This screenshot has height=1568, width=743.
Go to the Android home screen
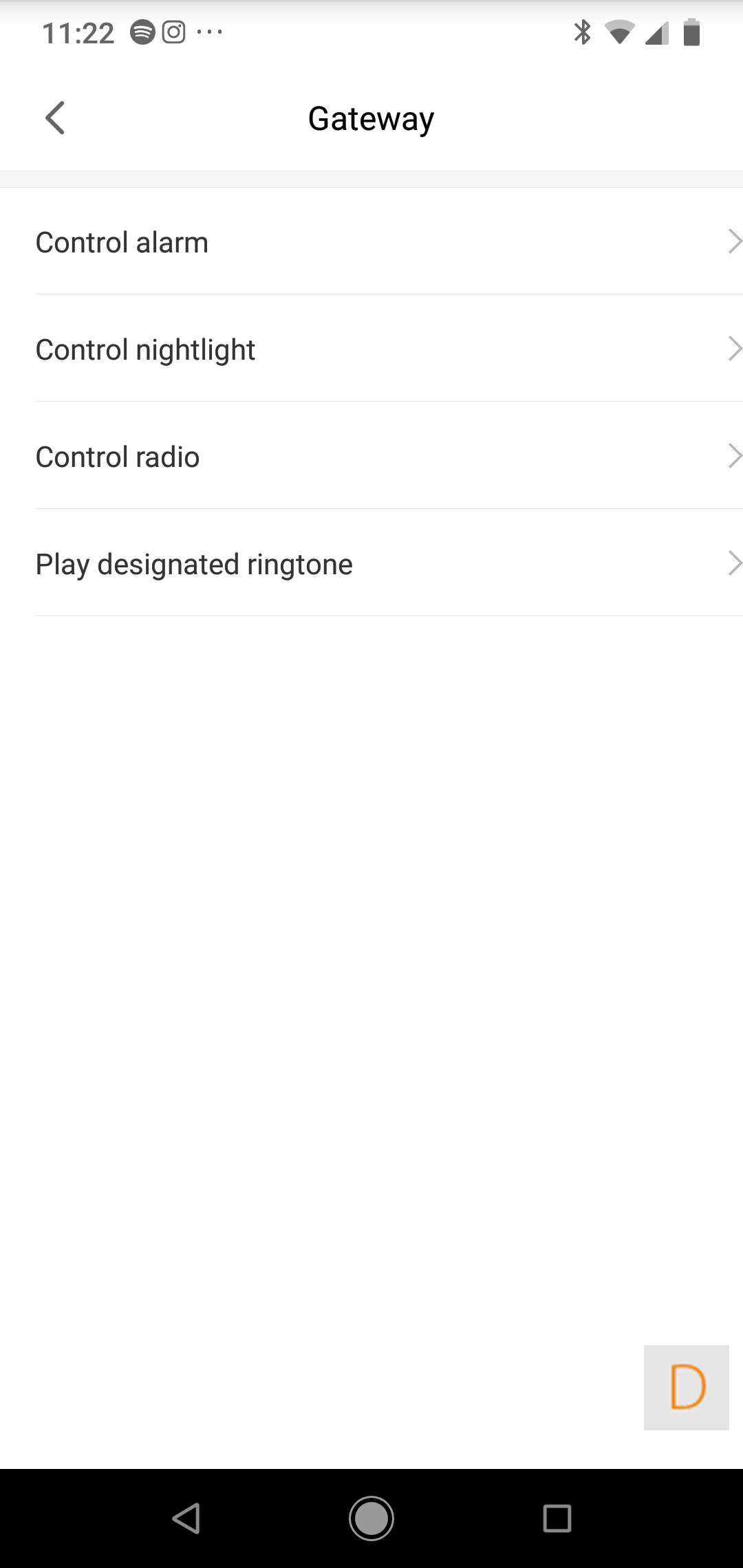click(371, 1518)
